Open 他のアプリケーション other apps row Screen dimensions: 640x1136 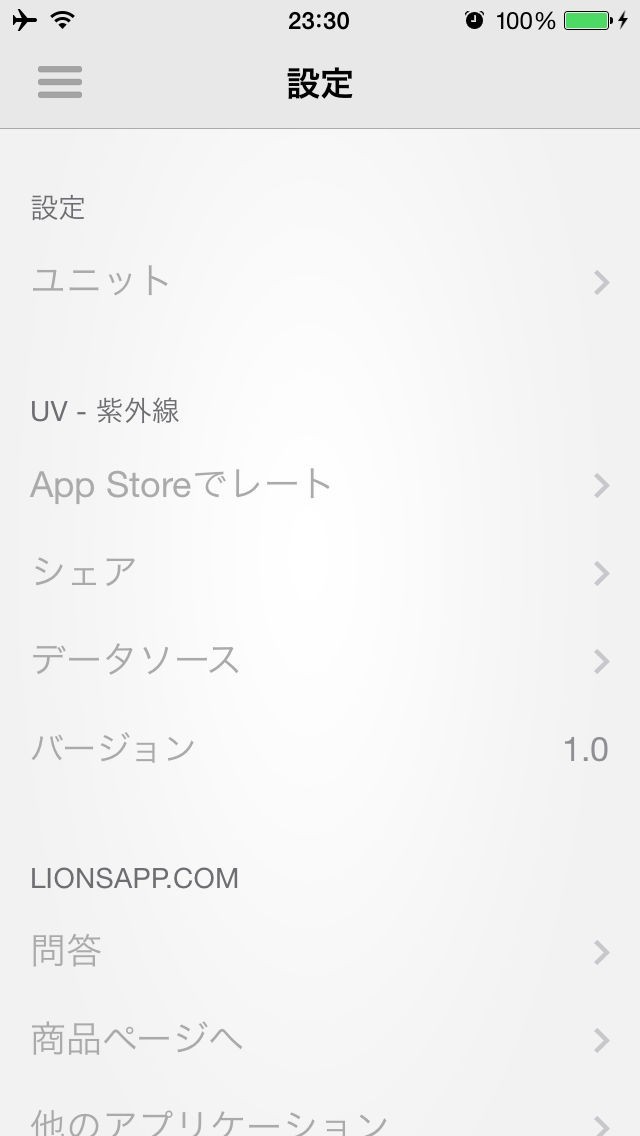click(320, 1120)
